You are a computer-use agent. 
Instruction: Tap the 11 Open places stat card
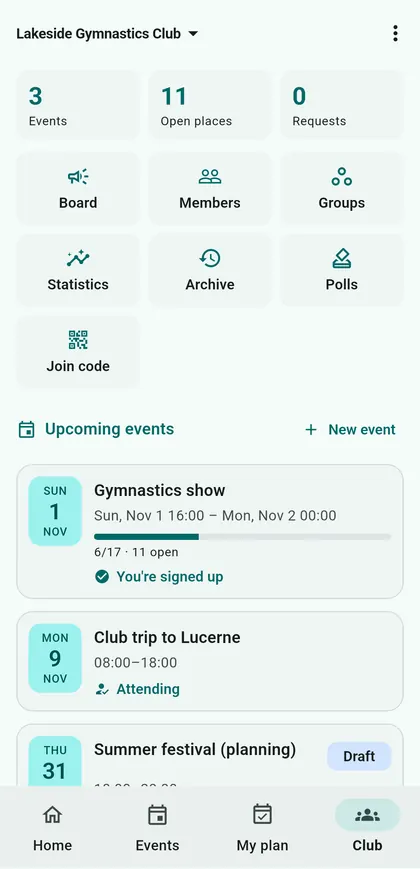point(210,105)
